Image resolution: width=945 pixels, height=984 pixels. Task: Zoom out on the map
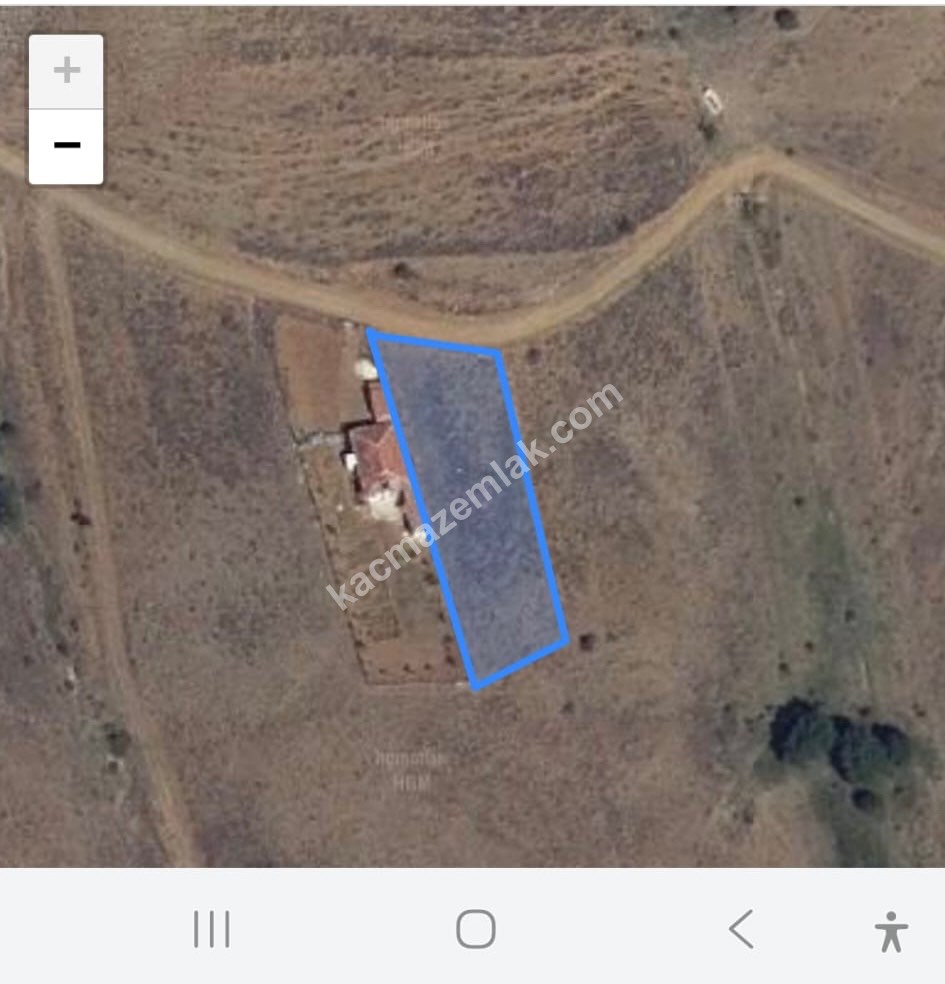[x=66, y=146]
